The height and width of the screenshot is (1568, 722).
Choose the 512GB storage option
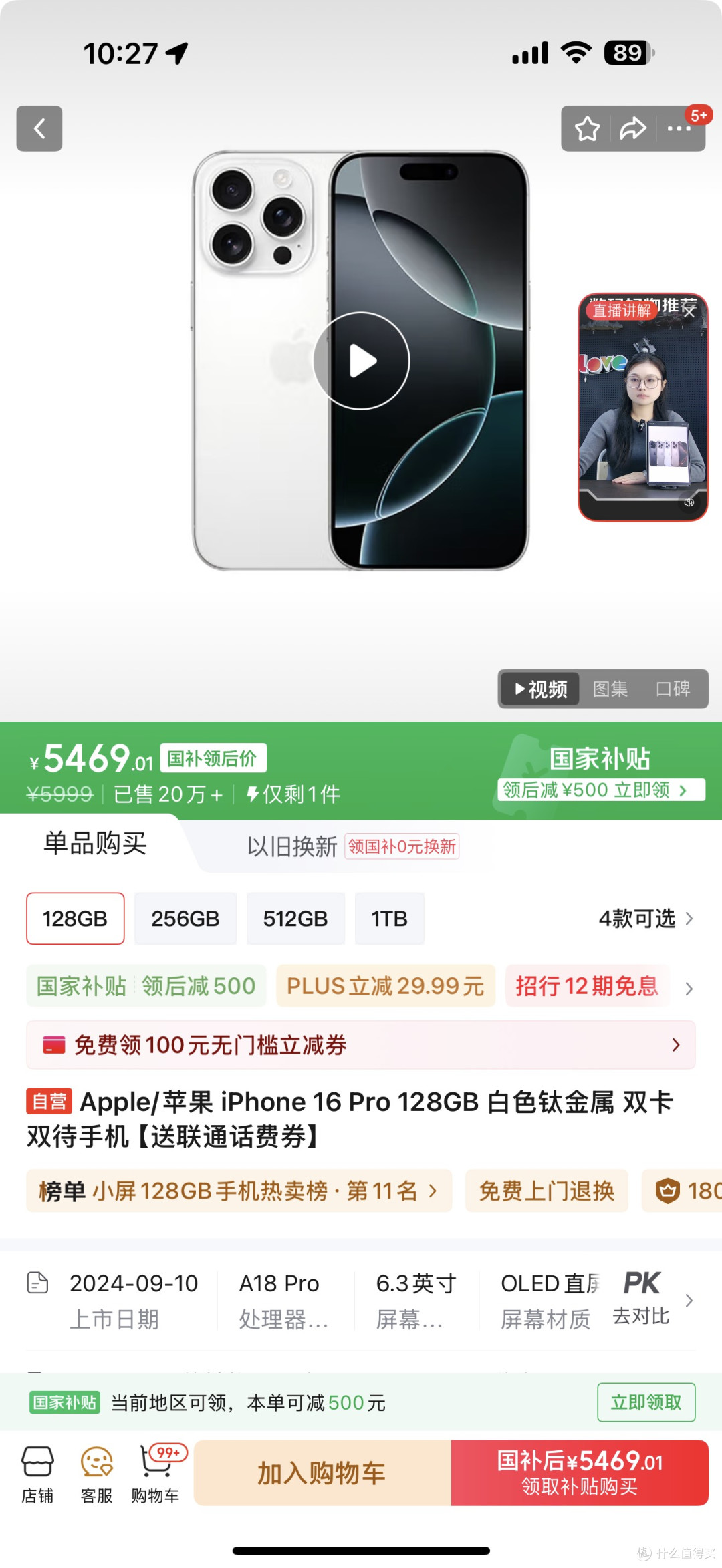pos(295,919)
